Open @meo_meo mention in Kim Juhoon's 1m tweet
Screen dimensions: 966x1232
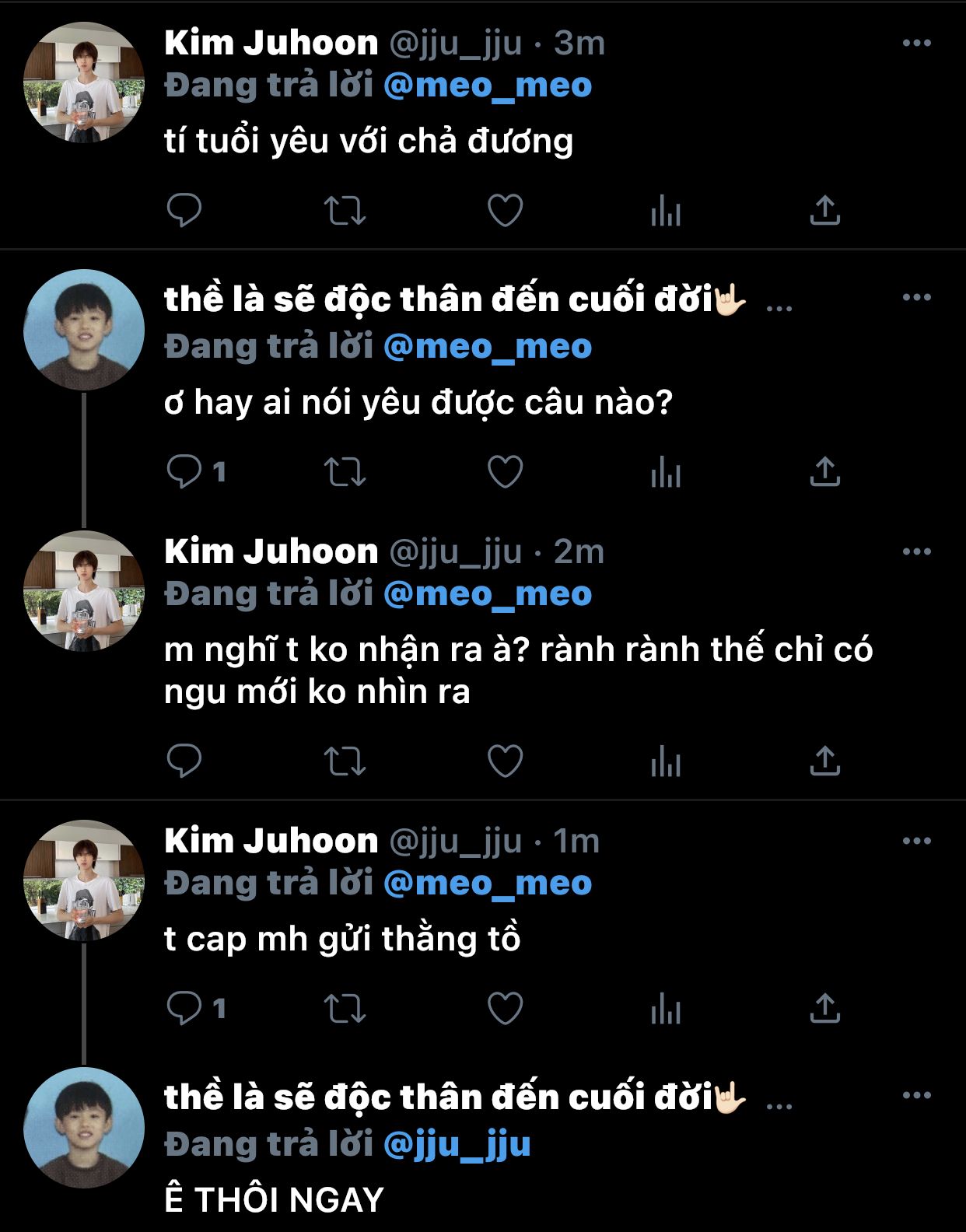click(x=488, y=884)
